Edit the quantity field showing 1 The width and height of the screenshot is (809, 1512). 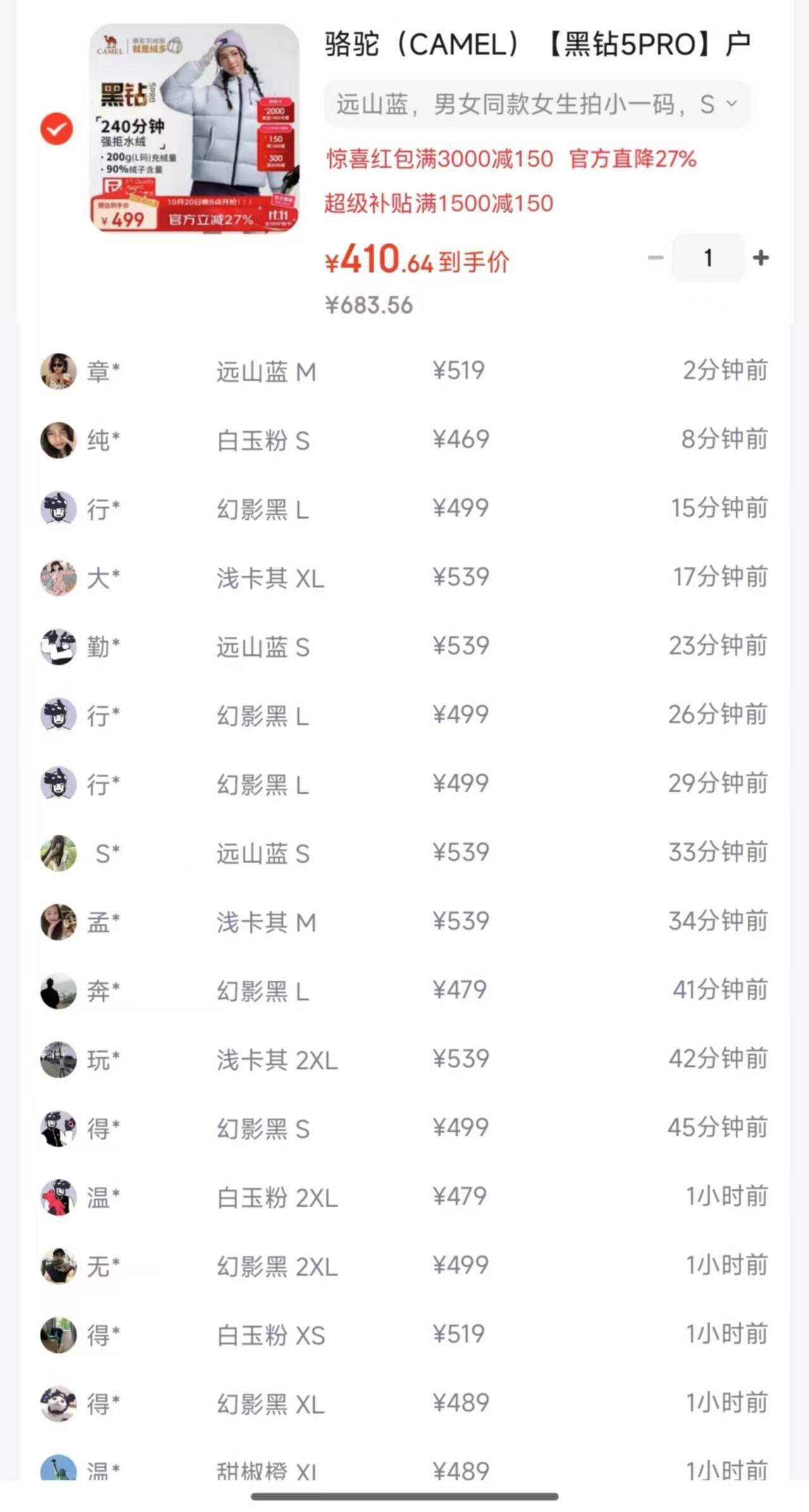pos(708,257)
